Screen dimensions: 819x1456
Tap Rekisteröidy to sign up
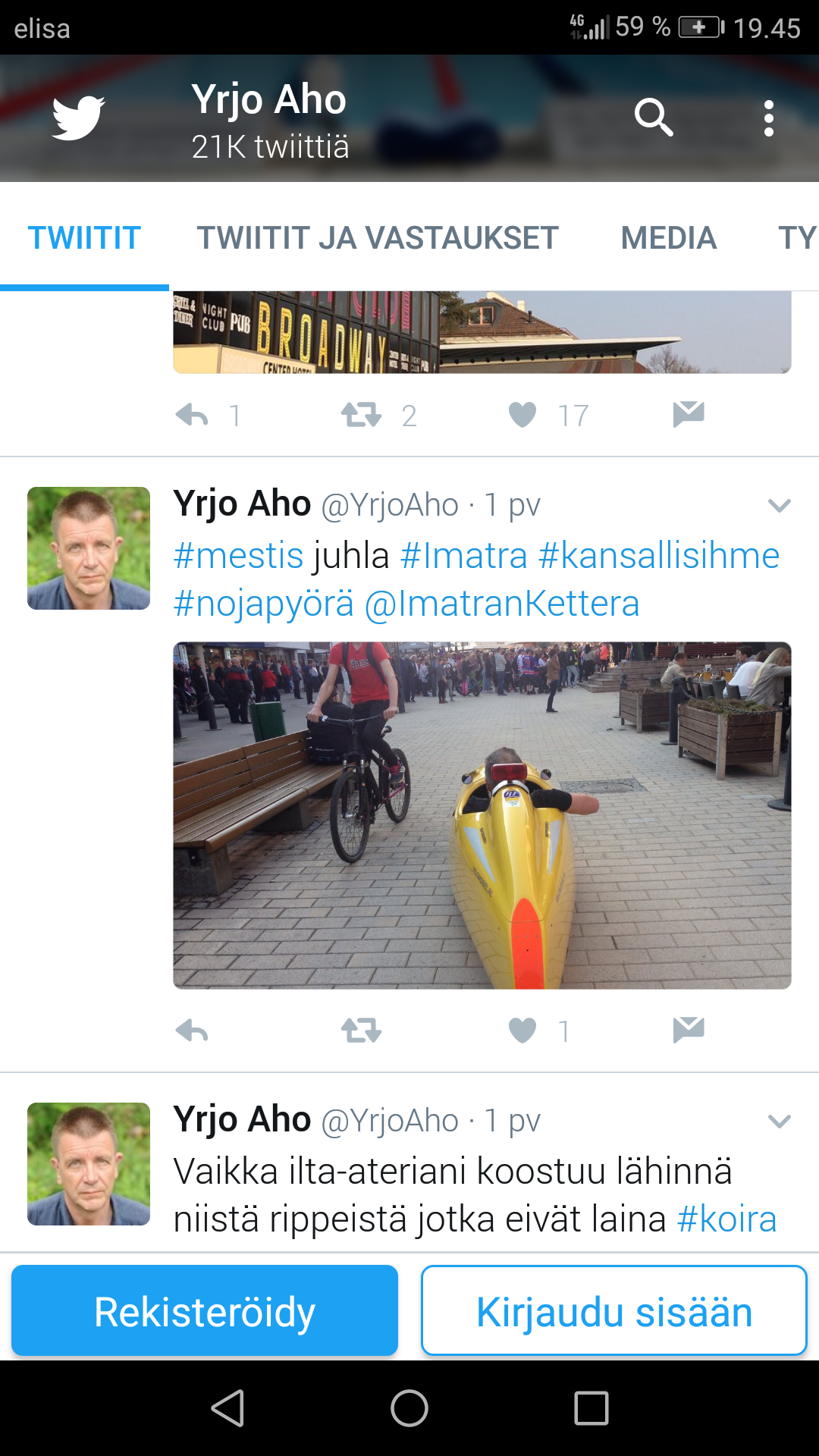point(205,1310)
